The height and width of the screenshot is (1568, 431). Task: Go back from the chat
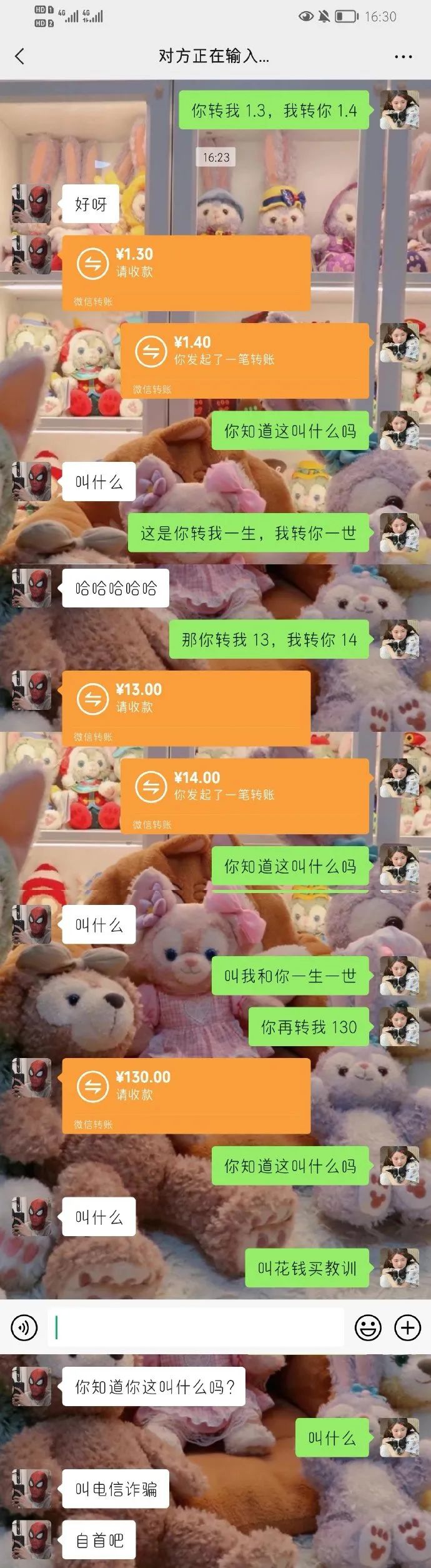[20, 56]
